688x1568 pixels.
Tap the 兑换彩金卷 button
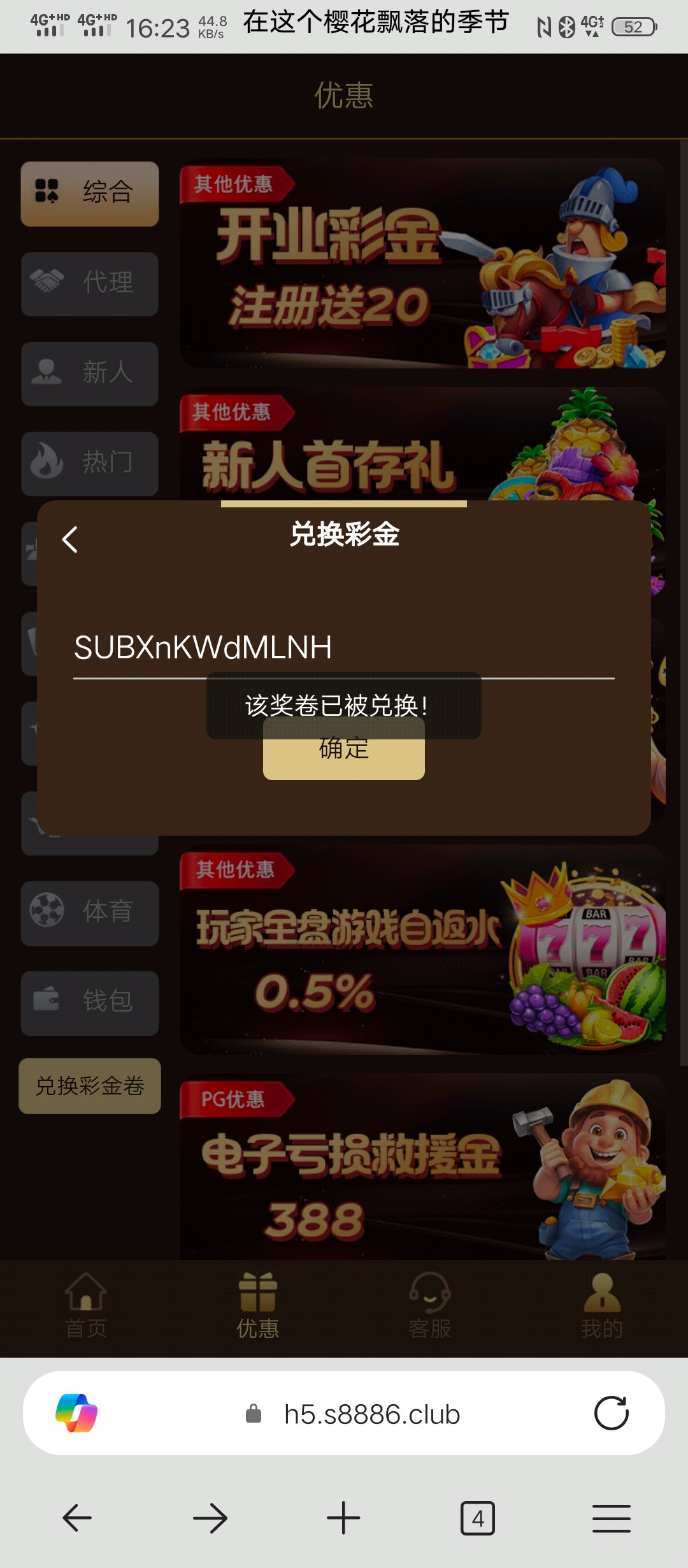coord(90,1085)
